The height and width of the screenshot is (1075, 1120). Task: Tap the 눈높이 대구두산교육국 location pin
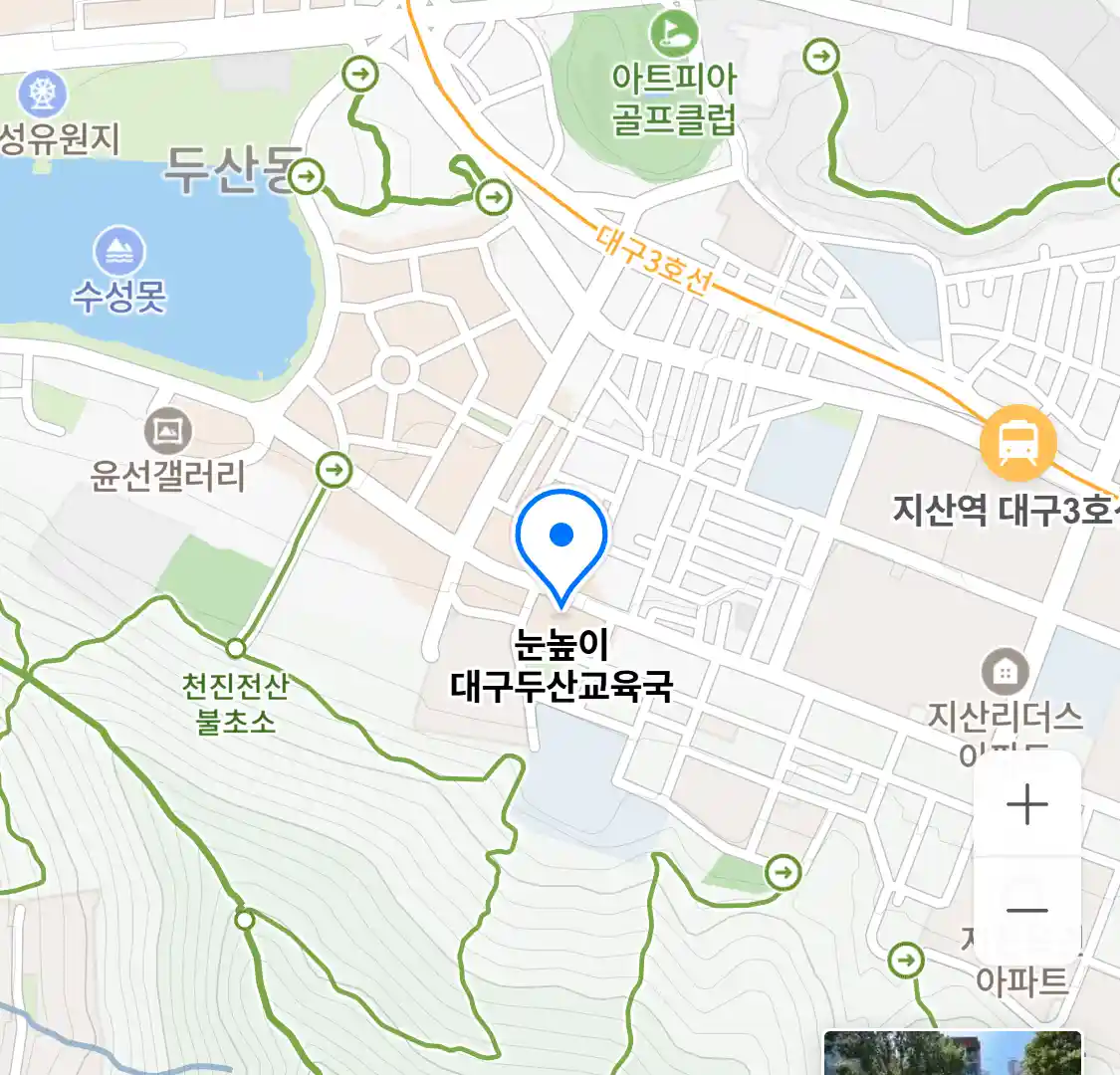click(561, 542)
